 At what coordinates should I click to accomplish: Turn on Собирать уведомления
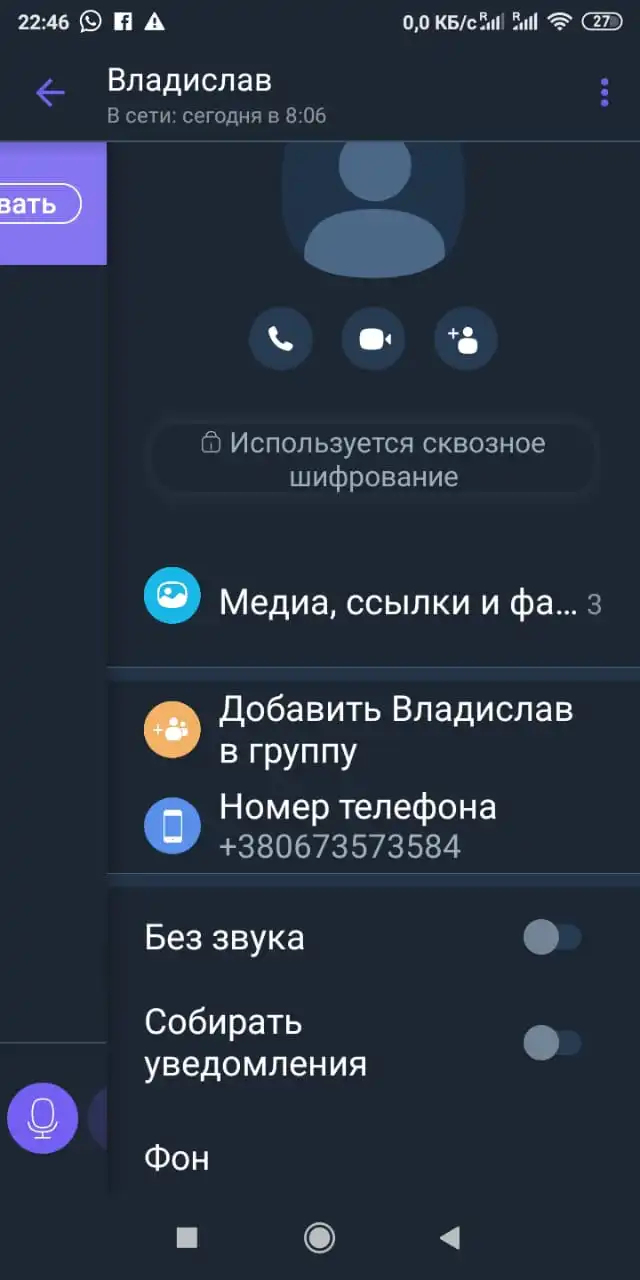coord(552,1043)
